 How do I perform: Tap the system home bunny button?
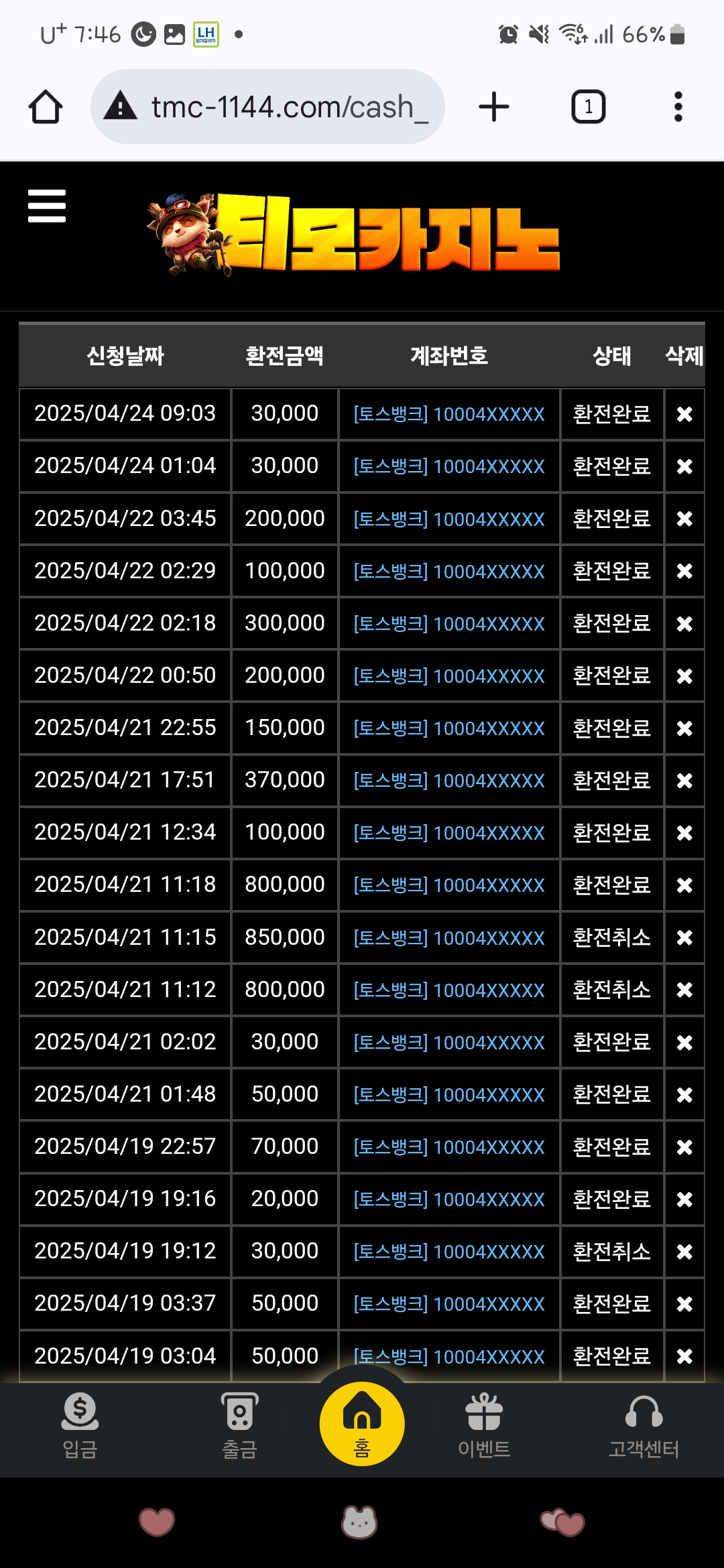360,1522
